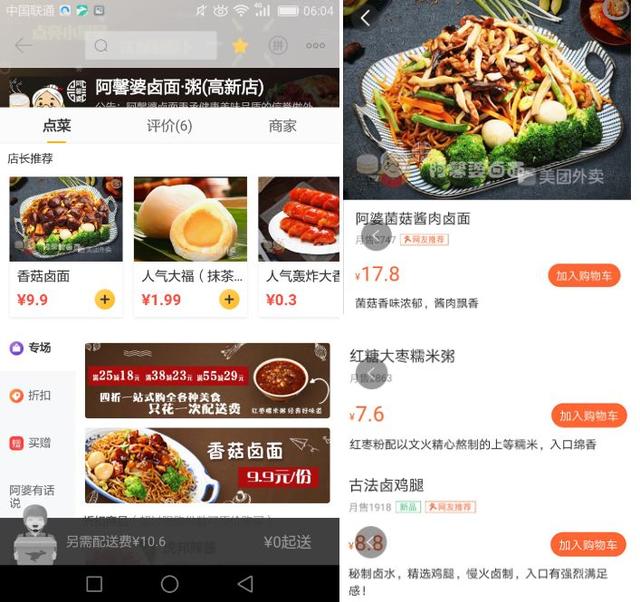Image resolution: width=640 pixels, height=602 pixels.
Task: Switch to the 商家 tab
Action: pos(283,126)
